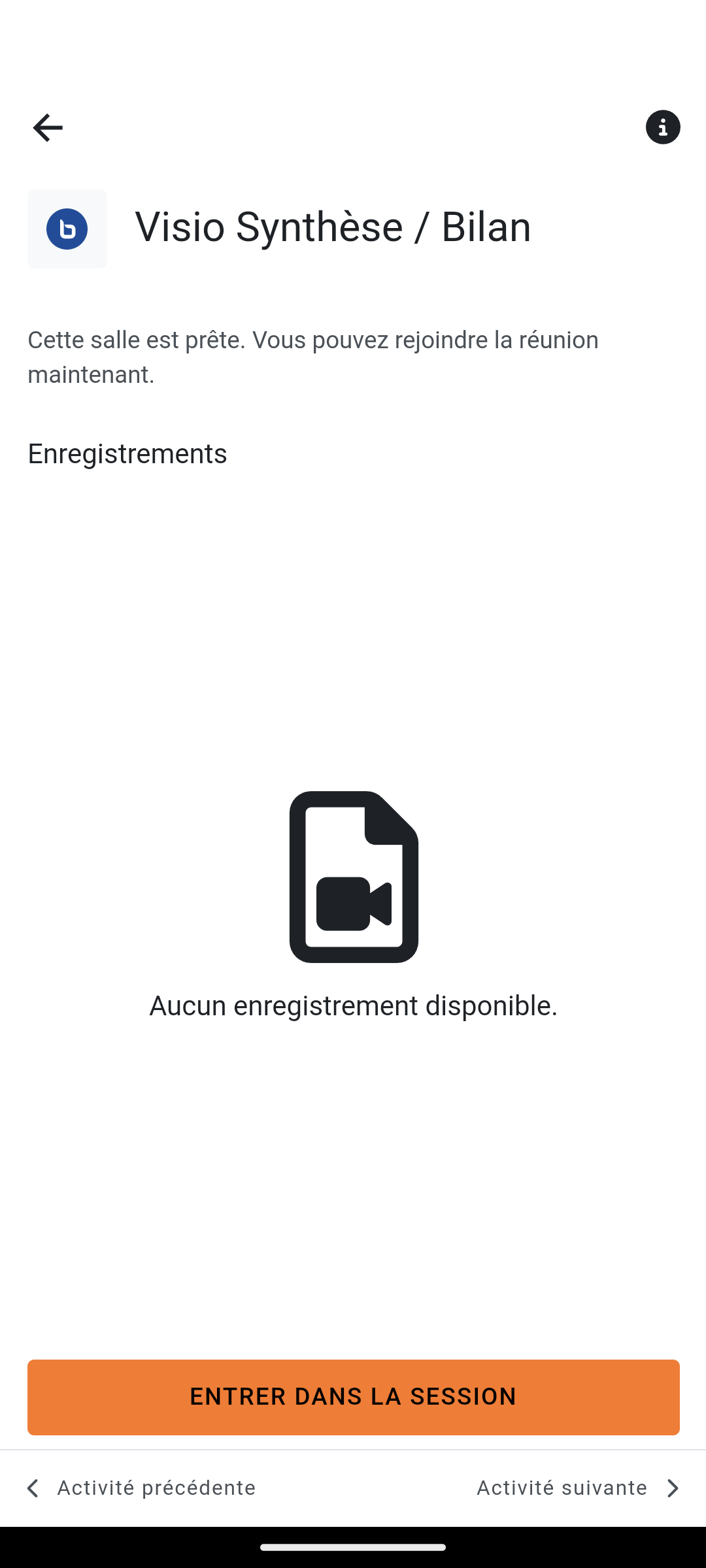Image resolution: width=706 pixels, height=1568 pixels.
Task: Tap Entrer dans la session button
Action: click(x=353, y=1397)
